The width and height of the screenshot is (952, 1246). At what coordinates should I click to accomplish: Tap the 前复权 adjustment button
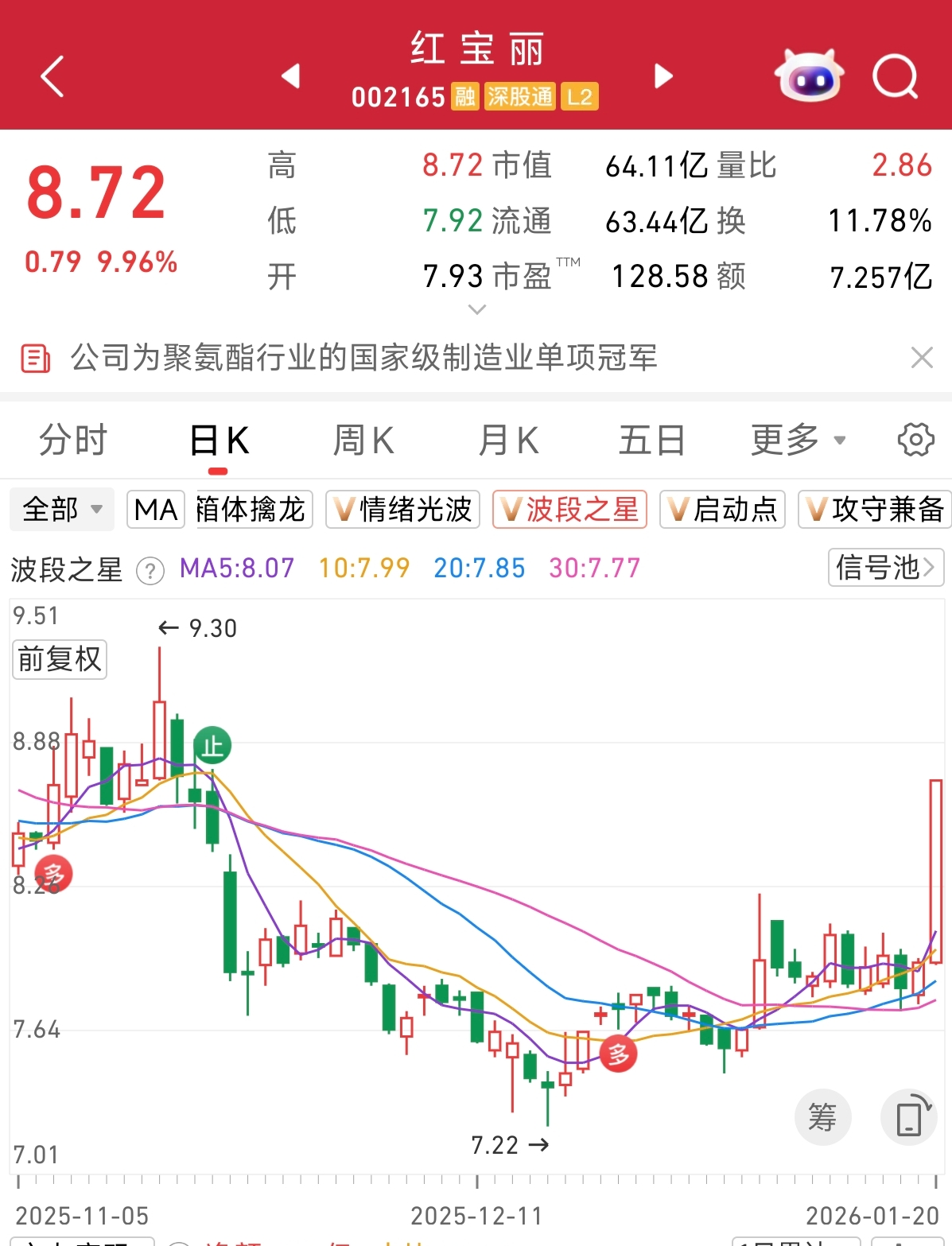pyautogui.click(x=60, y=659)
